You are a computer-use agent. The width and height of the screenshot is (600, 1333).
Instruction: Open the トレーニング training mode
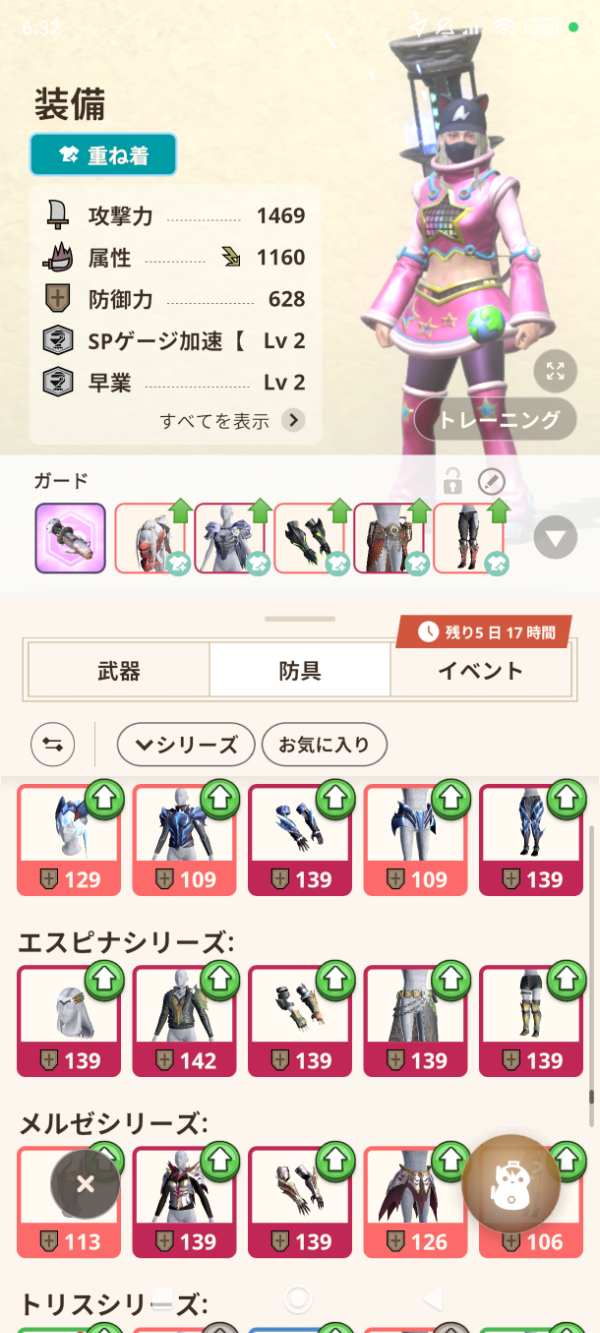tap(495, 420)
